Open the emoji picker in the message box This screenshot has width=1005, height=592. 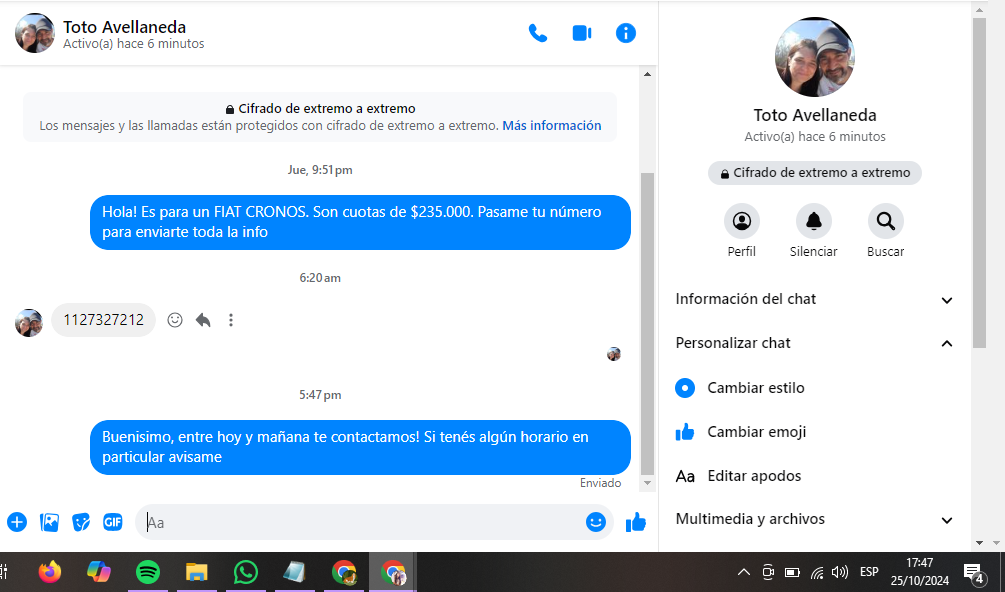pos(596,522)
